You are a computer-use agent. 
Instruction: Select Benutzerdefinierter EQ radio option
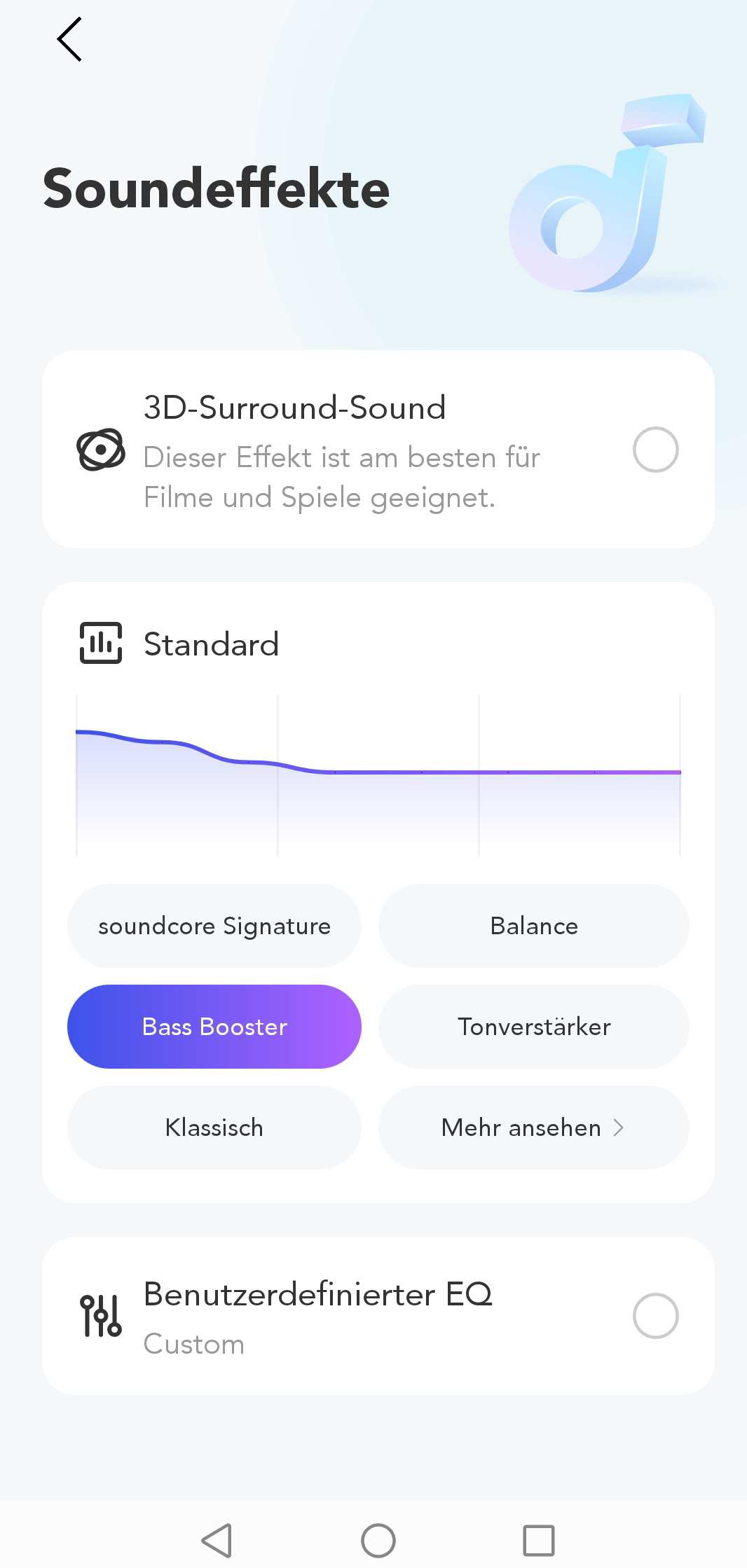(x=655, y=1316)
